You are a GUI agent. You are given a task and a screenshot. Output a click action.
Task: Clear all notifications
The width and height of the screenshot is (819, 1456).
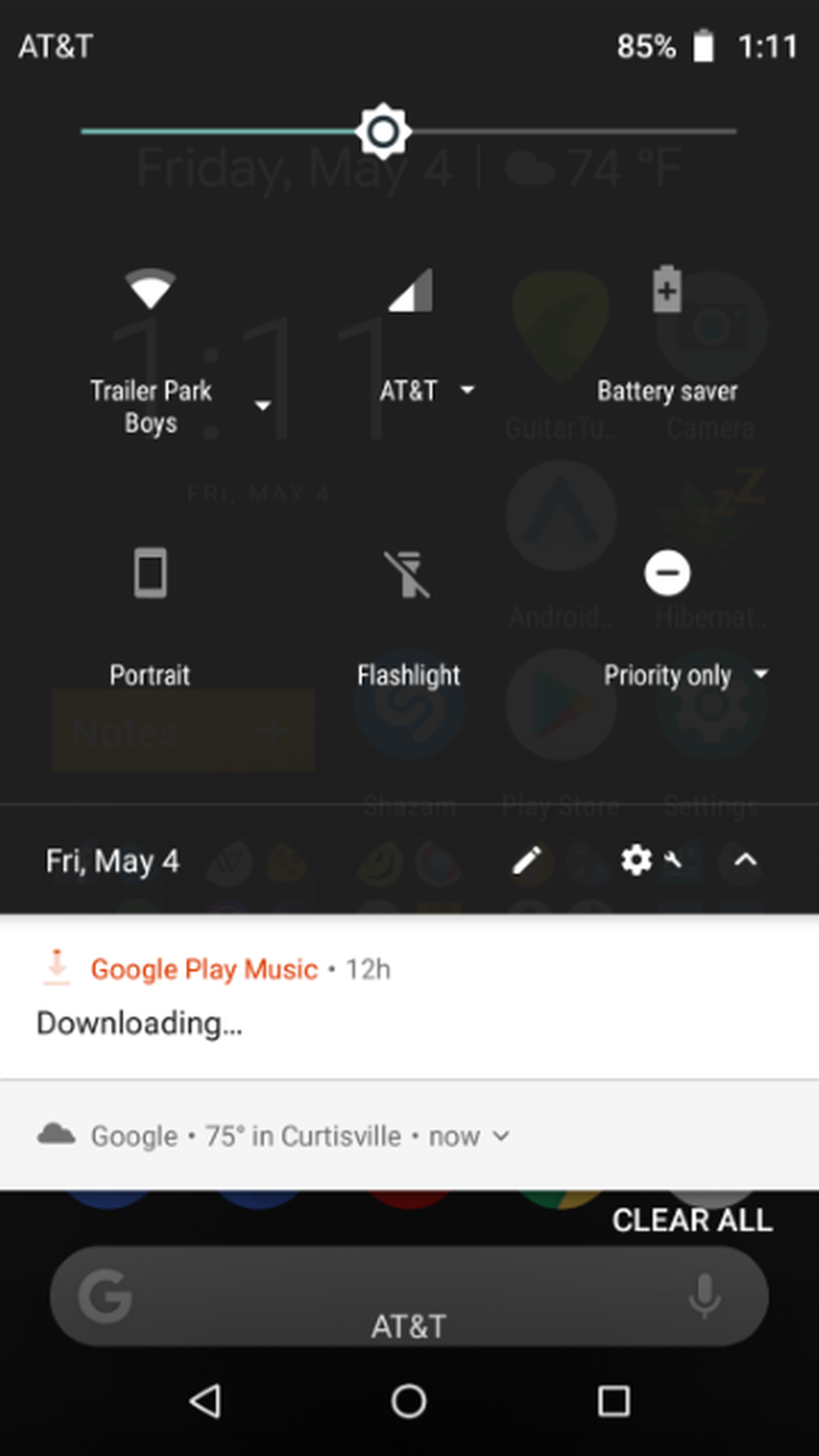tap(692, 1220)
